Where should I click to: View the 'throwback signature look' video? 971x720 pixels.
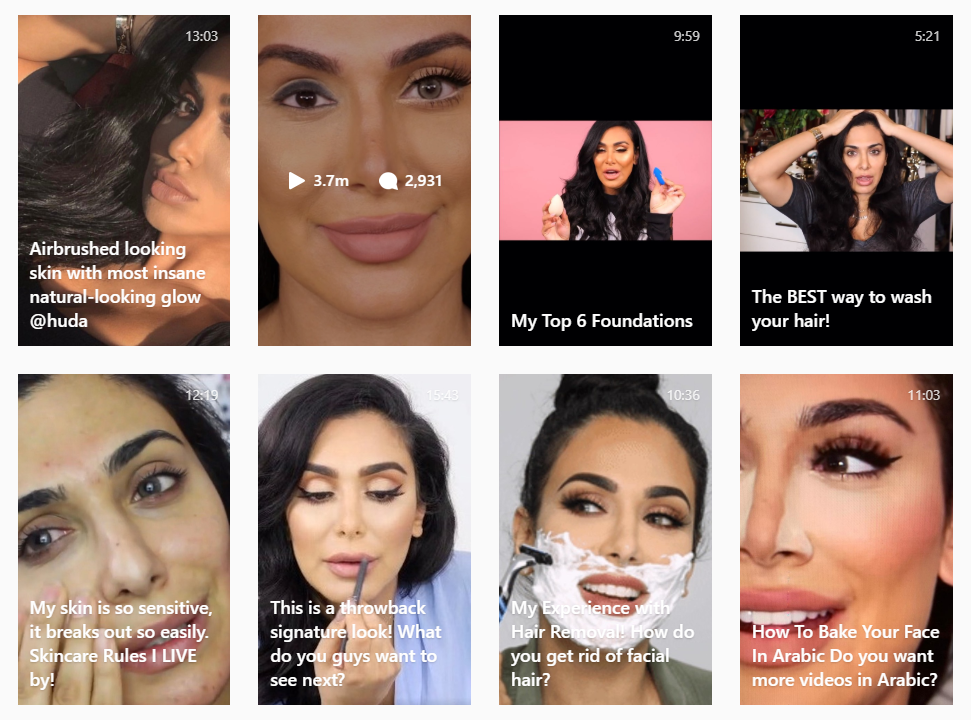(364, 540)
